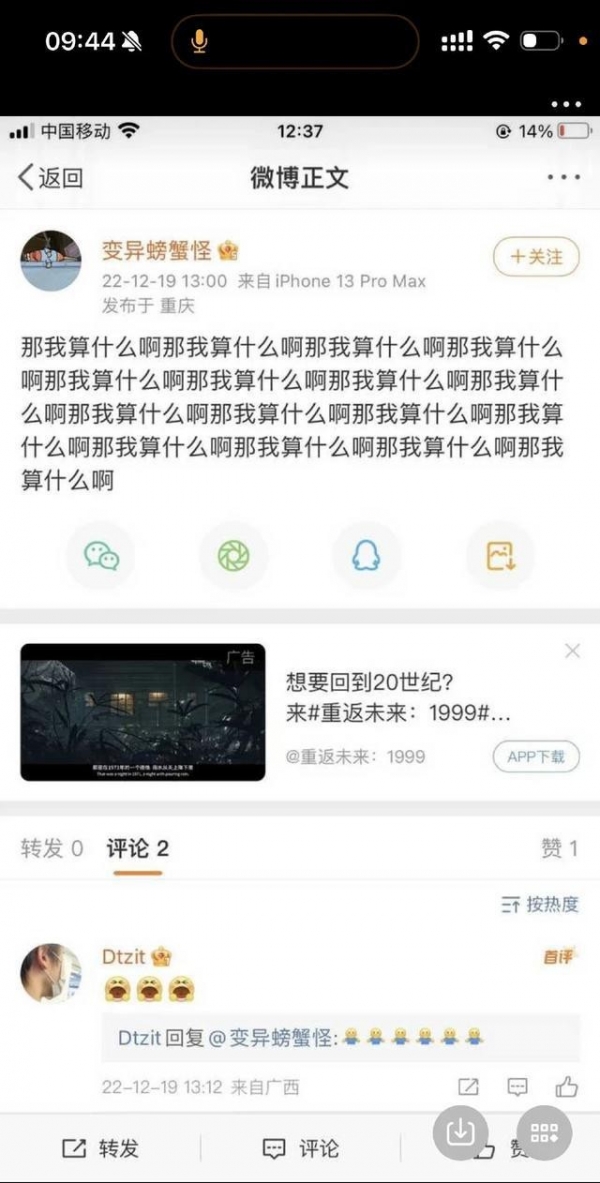Like Dtzit's comment

tap(567, 1086)
